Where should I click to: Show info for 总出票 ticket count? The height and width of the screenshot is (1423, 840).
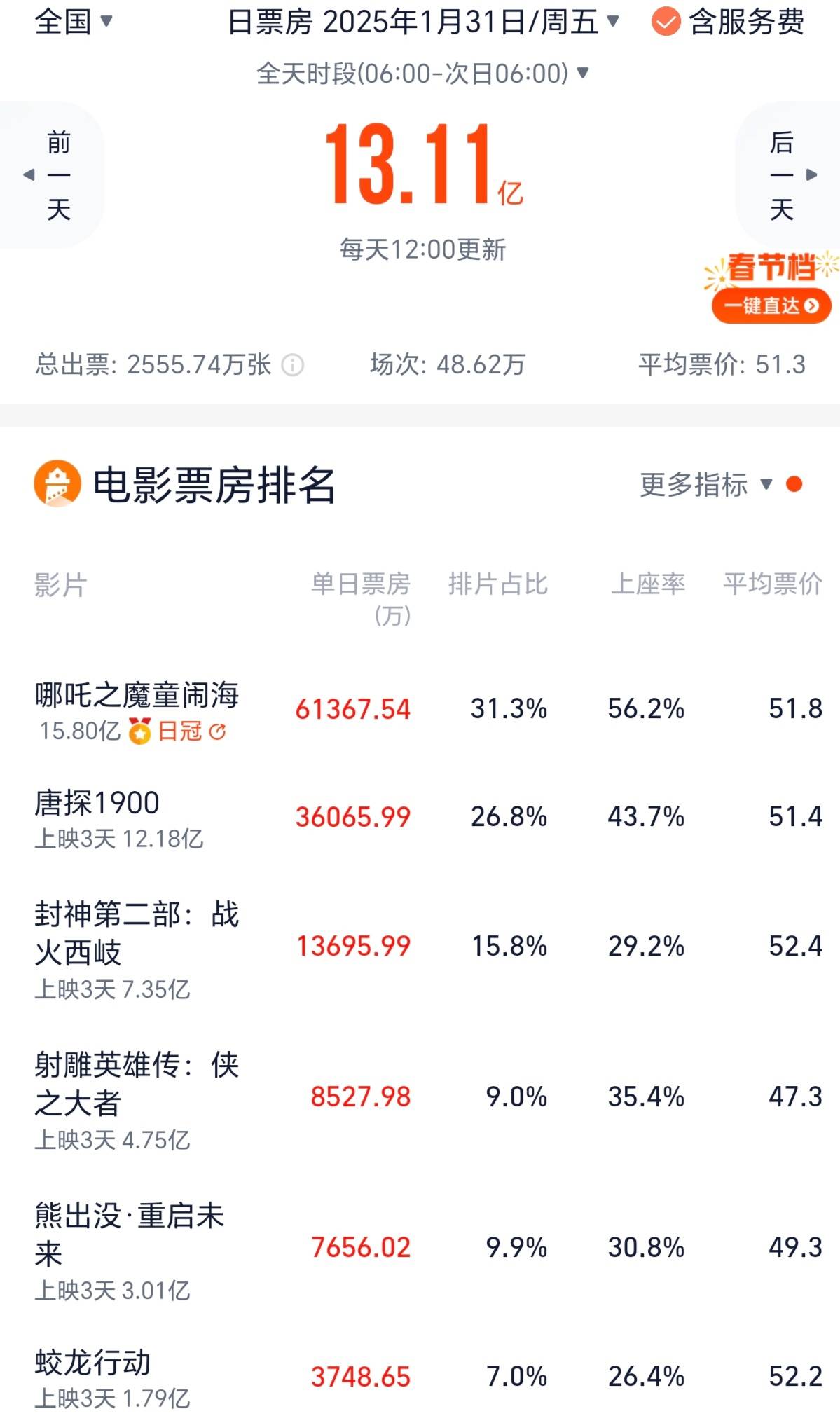[292, 365]
